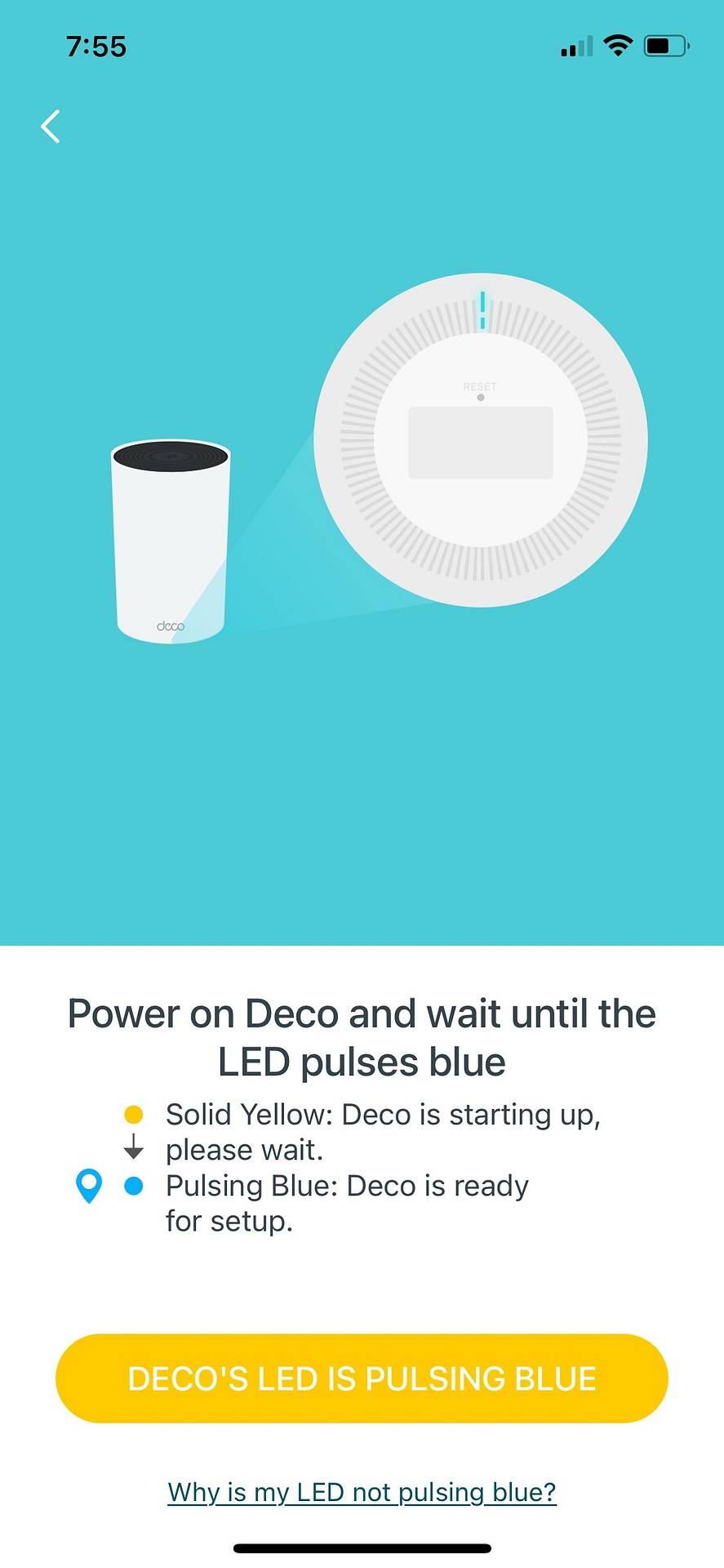Open "Why is my LED not pulsing blue?"
This screenshot has height=1568, width=724.
click(x=362, y=1492)
